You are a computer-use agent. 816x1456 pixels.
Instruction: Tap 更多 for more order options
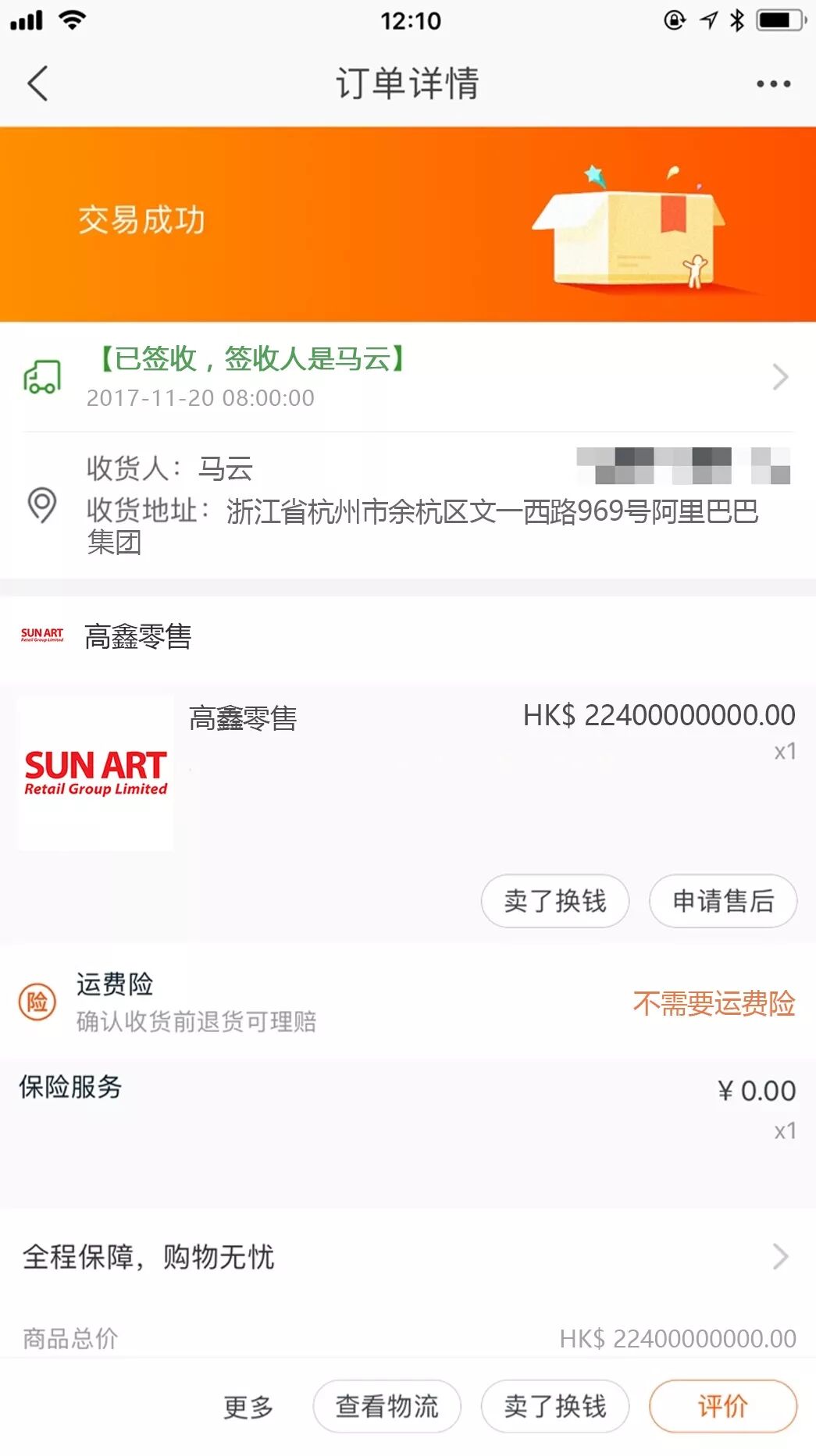pyautogui.click(x=248, y=1407)
